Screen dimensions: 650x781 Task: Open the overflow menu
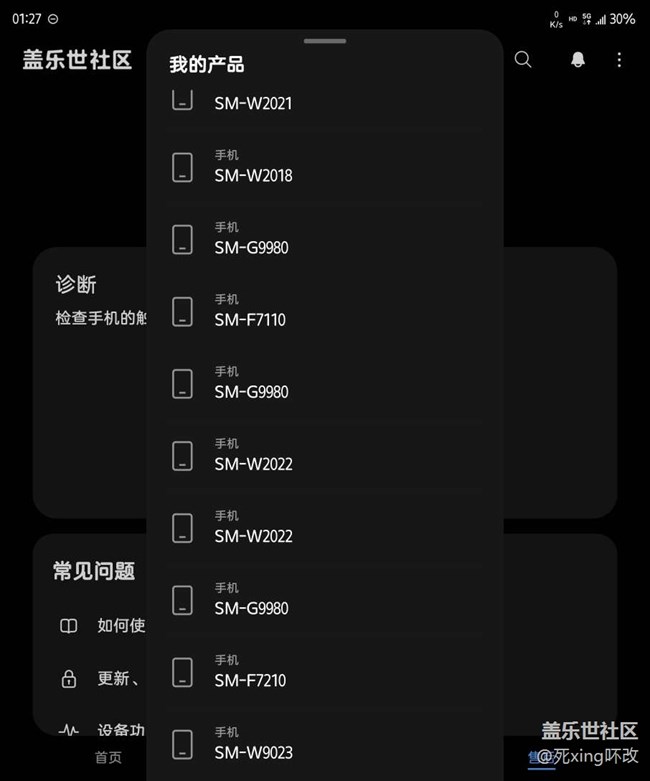[619, 60]
